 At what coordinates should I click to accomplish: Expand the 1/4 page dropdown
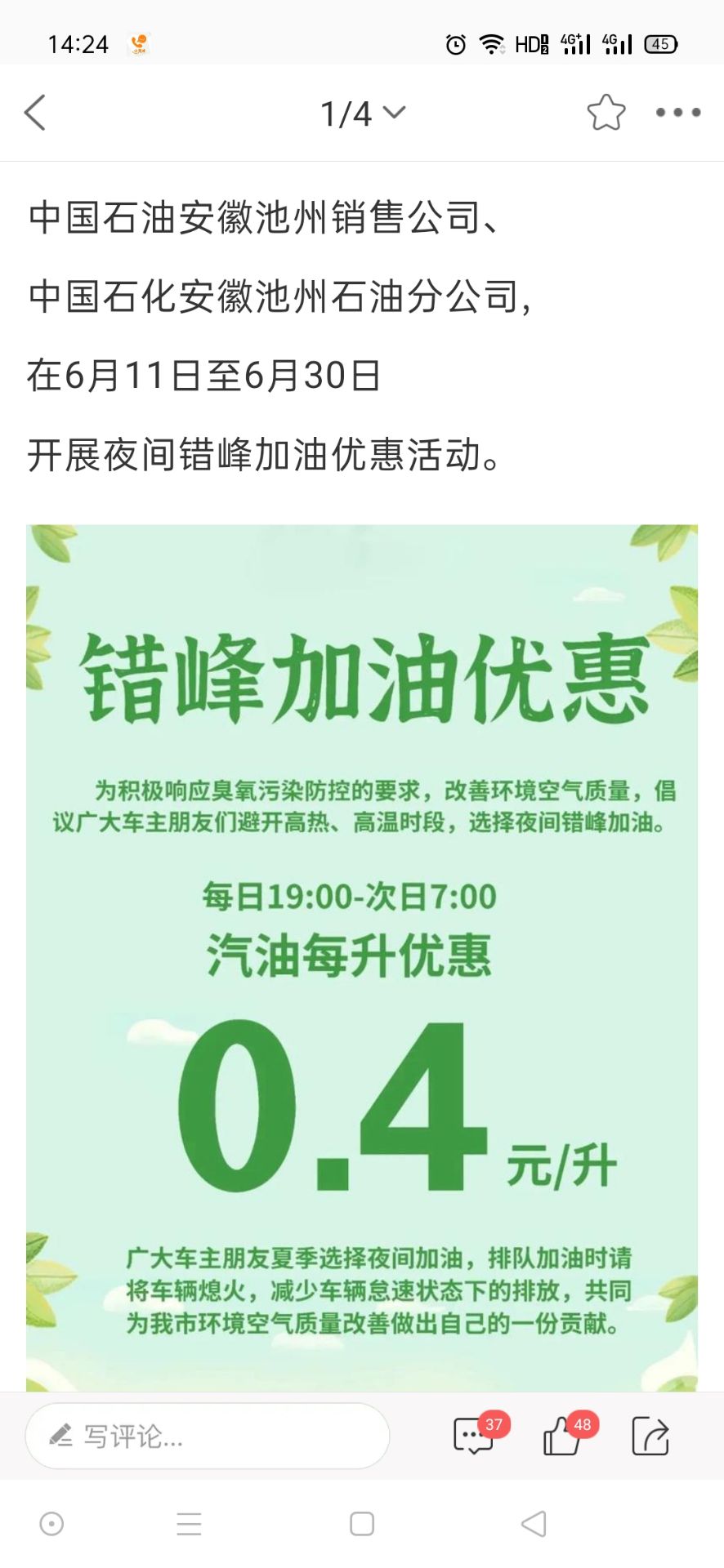(x=362, y=113)
